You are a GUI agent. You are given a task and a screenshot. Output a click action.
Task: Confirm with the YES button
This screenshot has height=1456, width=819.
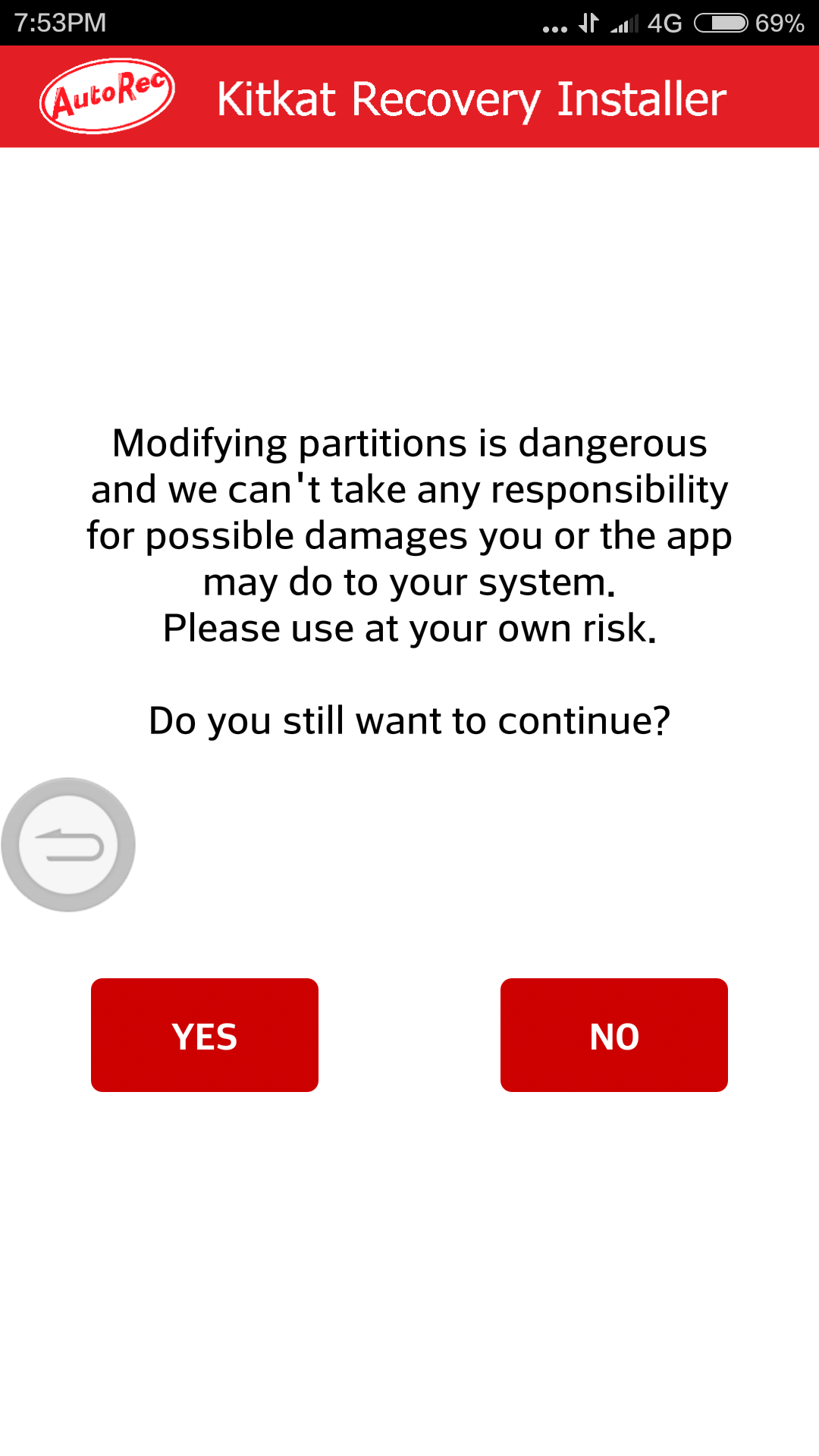pos(205,1035)
